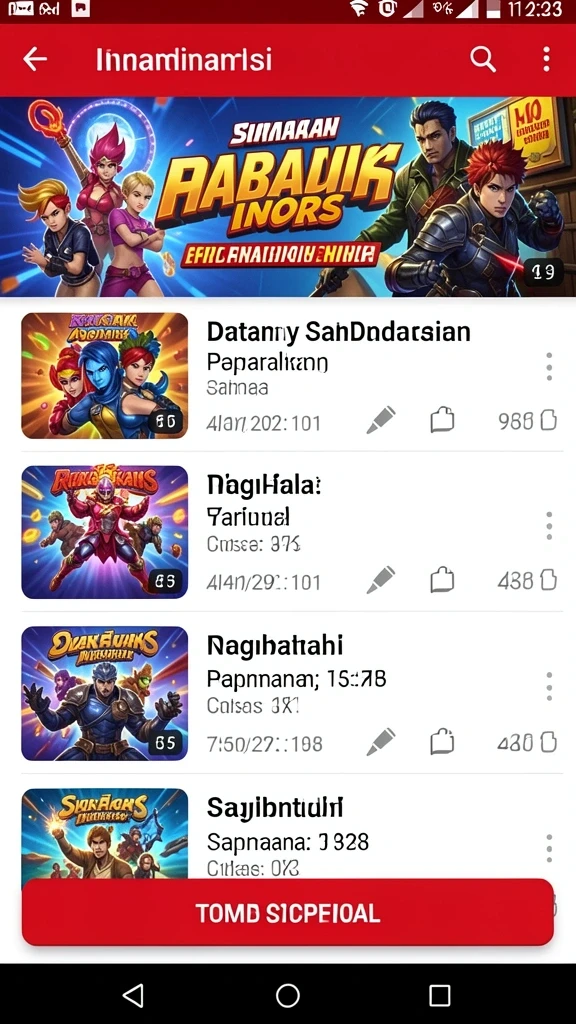Open search in the red app bar
This screenshot has height=1024, width=576.
click(x=483, y=59)
